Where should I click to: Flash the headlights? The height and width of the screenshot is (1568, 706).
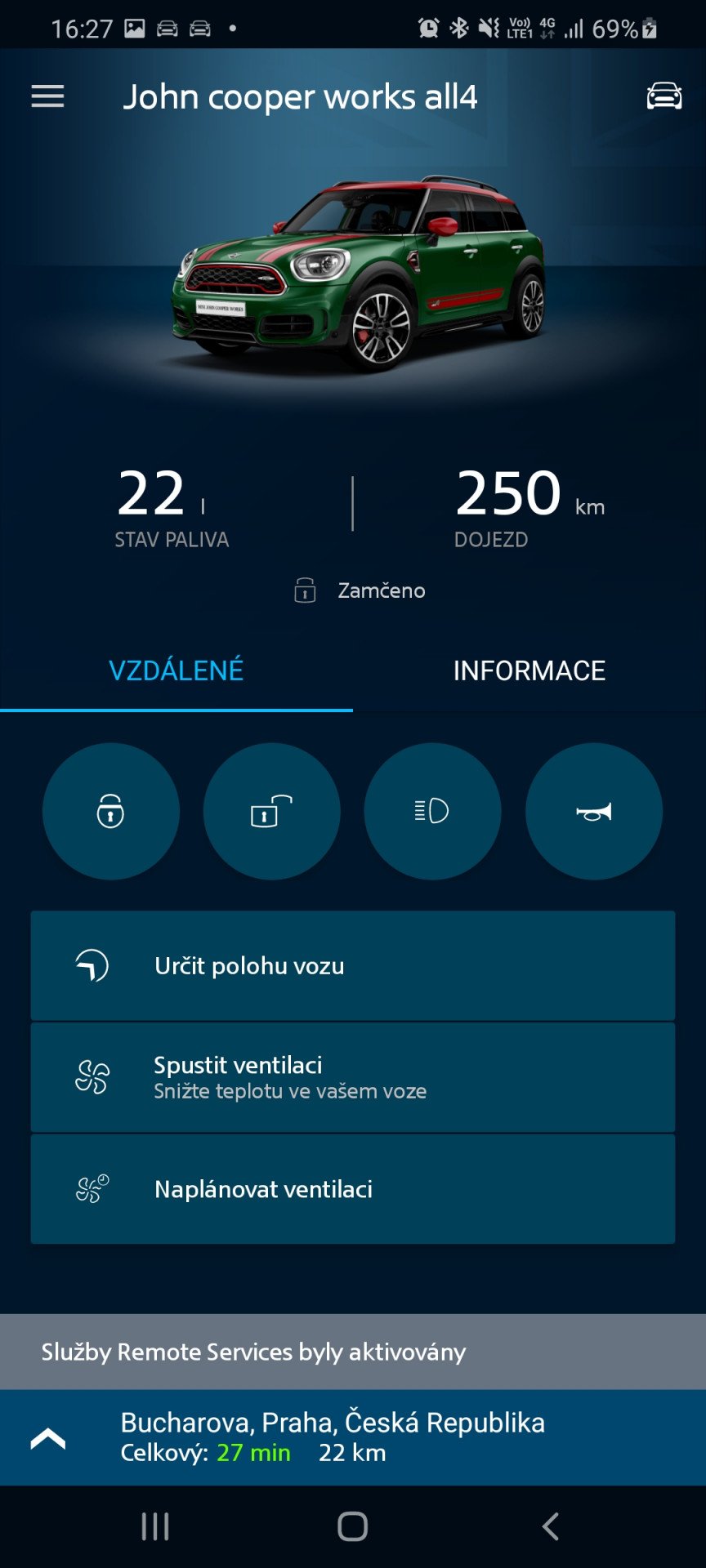[432, 811]
